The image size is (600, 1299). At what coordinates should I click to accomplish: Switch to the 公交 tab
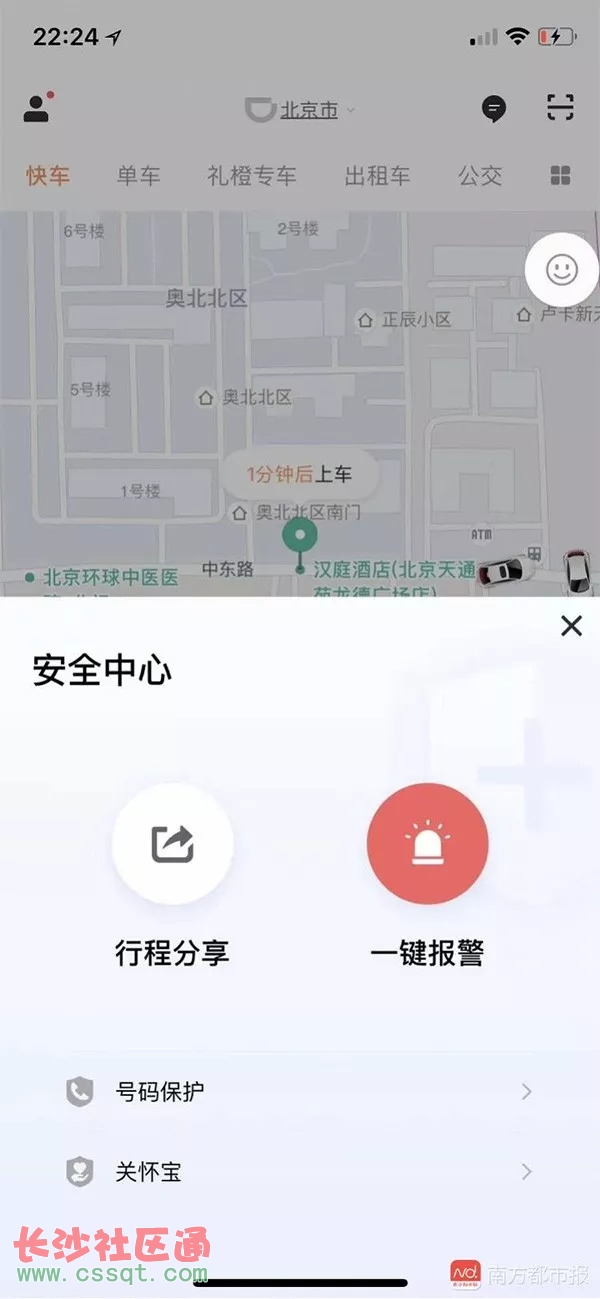[480, 176]
